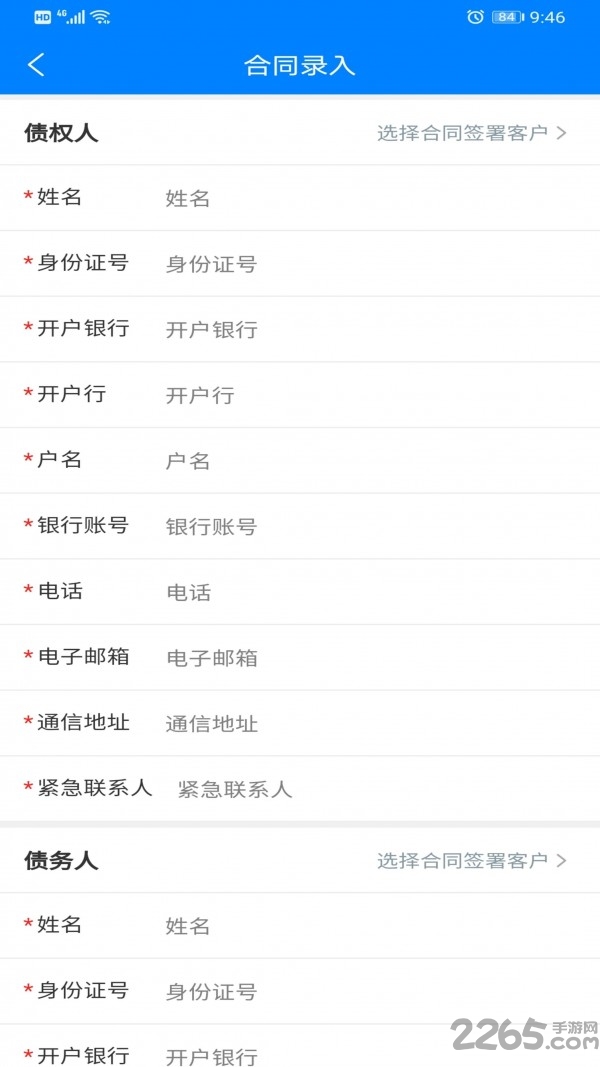Tap the 电子邮箱 field
The width and height of the screenshot is (600, 1067).
point(370,658)
